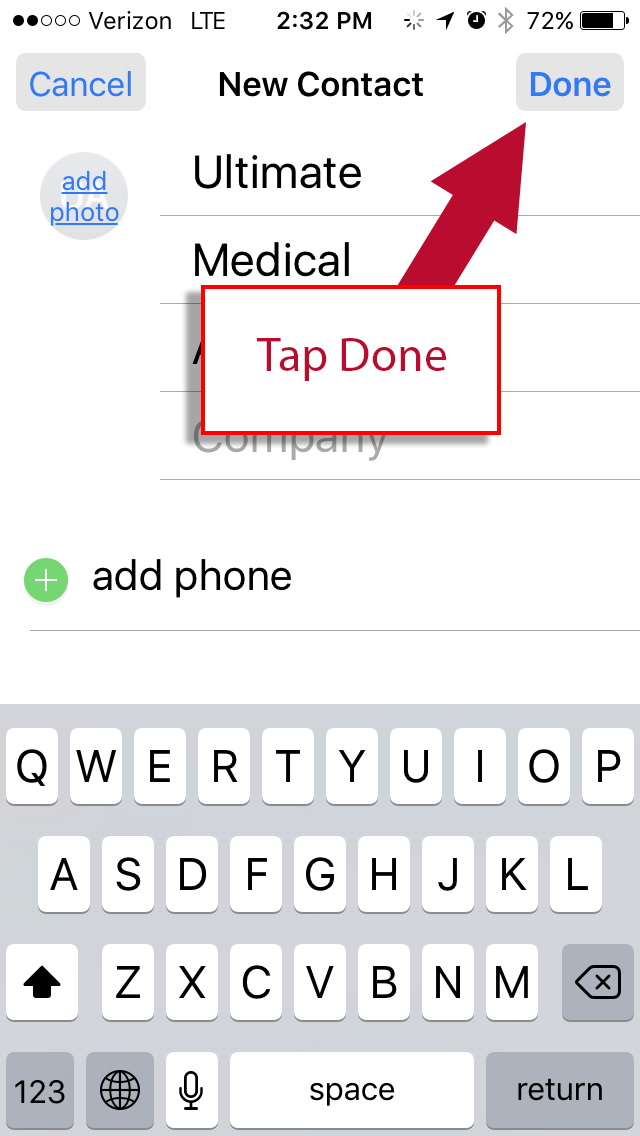Tap the backspace key
The image size is (640, 1136).
(x=598, y=984)
